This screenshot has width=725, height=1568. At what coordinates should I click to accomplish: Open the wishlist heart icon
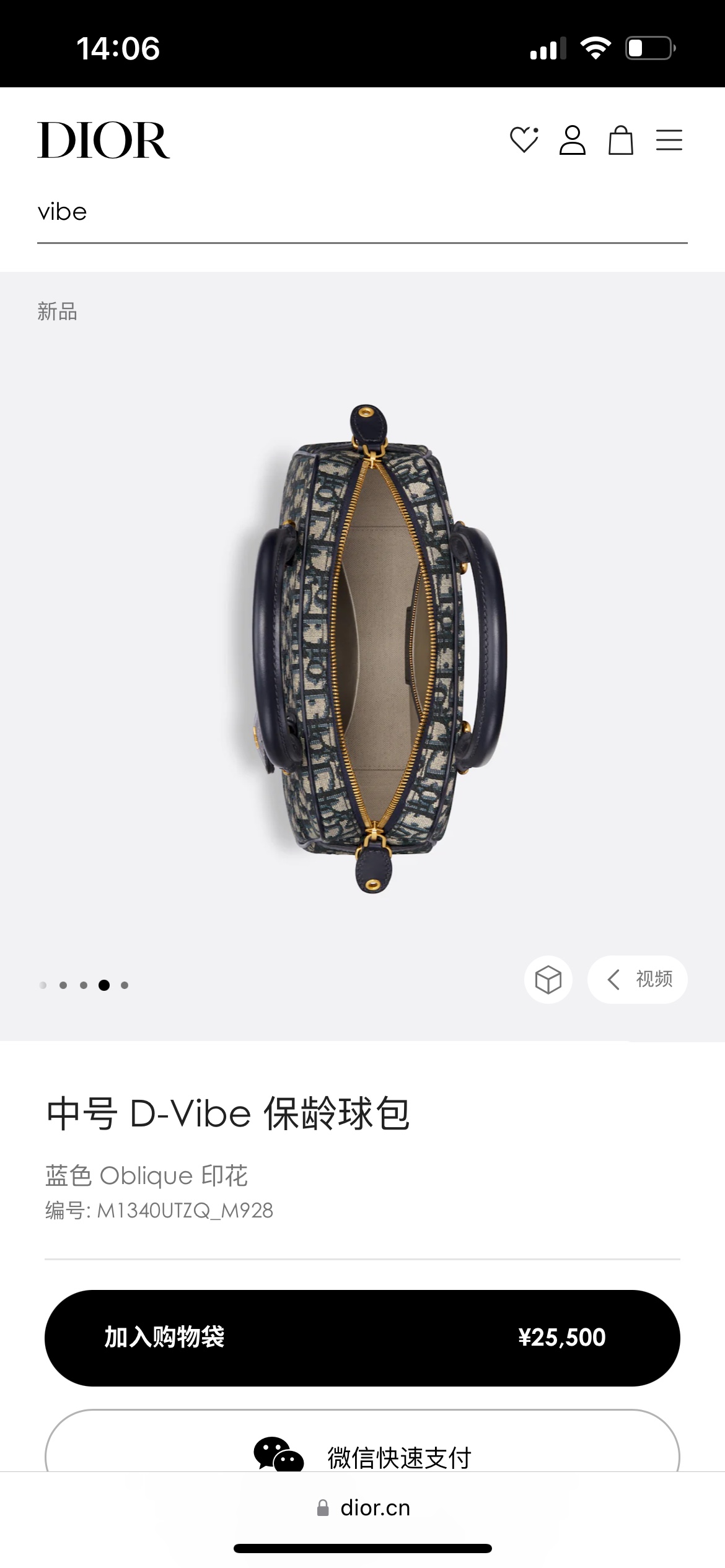click(x=524, y=140)
